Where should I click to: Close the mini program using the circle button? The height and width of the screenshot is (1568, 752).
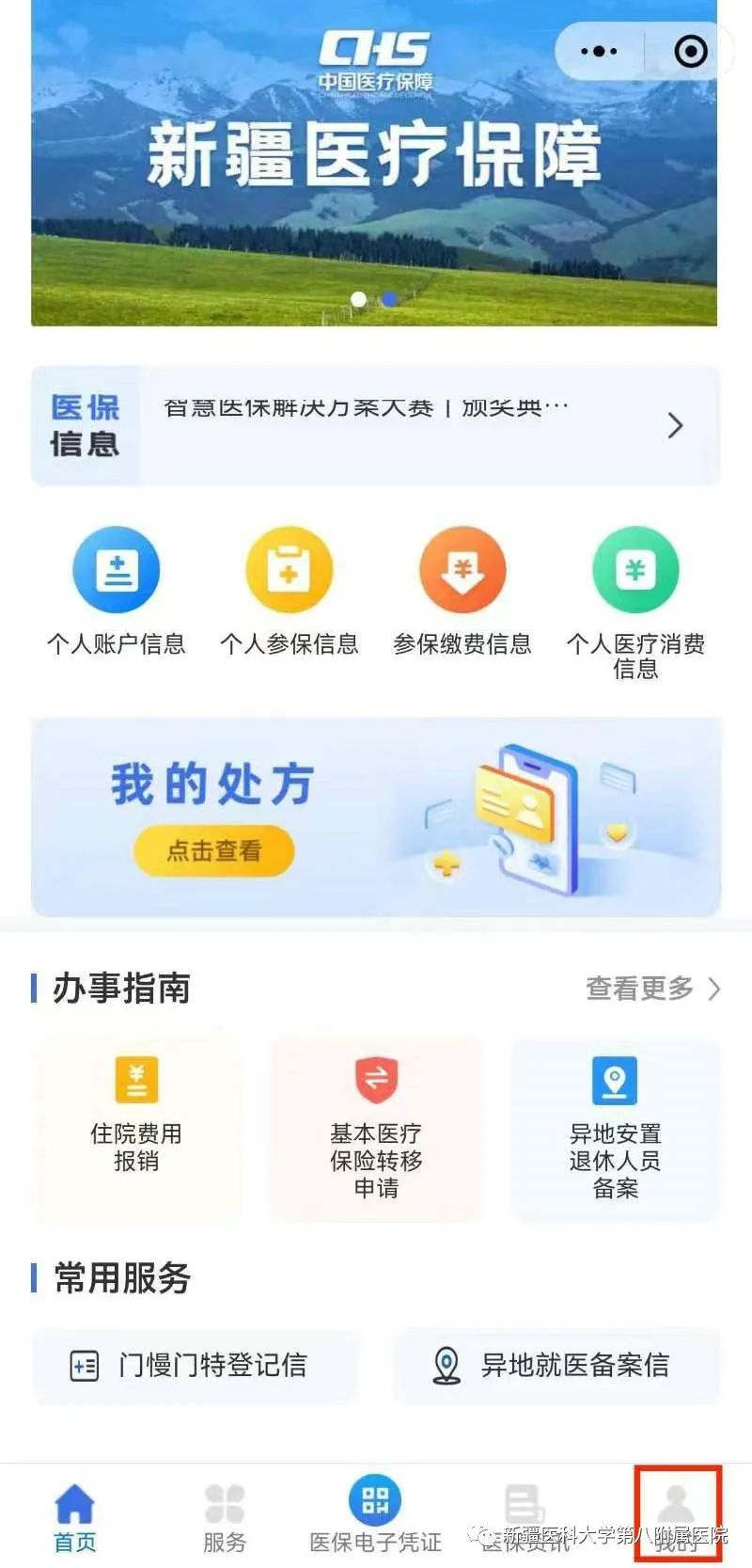[x=691, y=51]
